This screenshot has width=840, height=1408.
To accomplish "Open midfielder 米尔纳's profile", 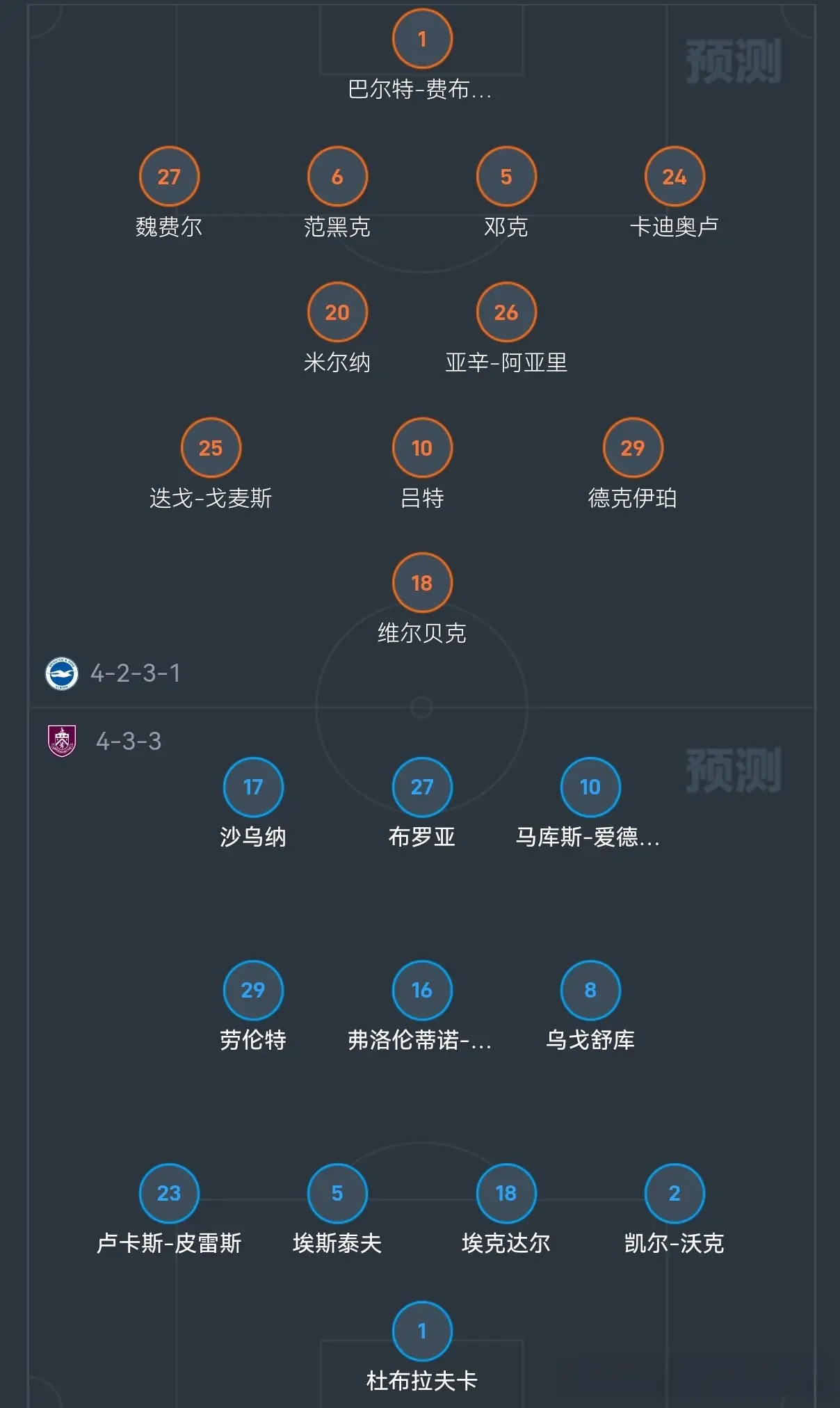I will tap(337, 312).
